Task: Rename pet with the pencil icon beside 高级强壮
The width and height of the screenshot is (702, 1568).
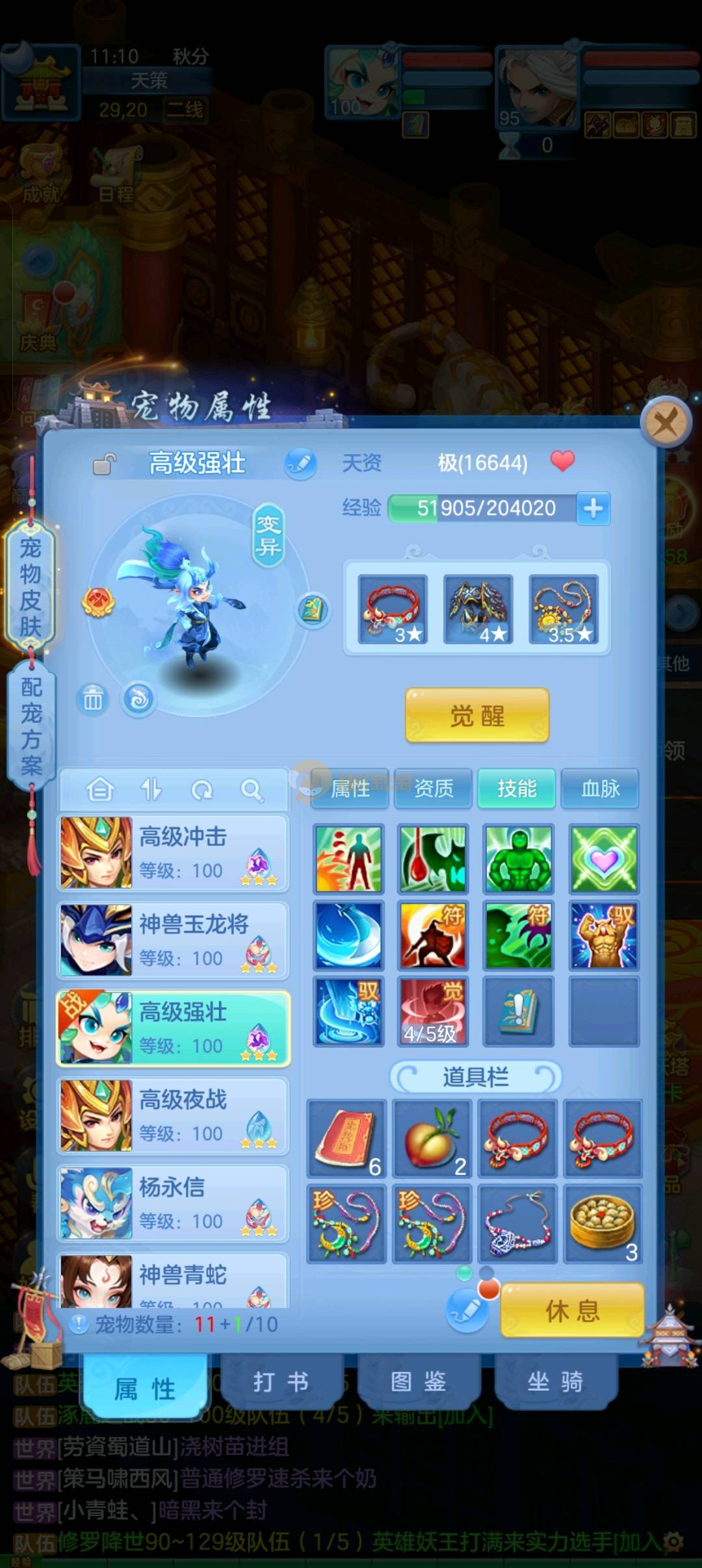Action: click(x=300, y=464)
